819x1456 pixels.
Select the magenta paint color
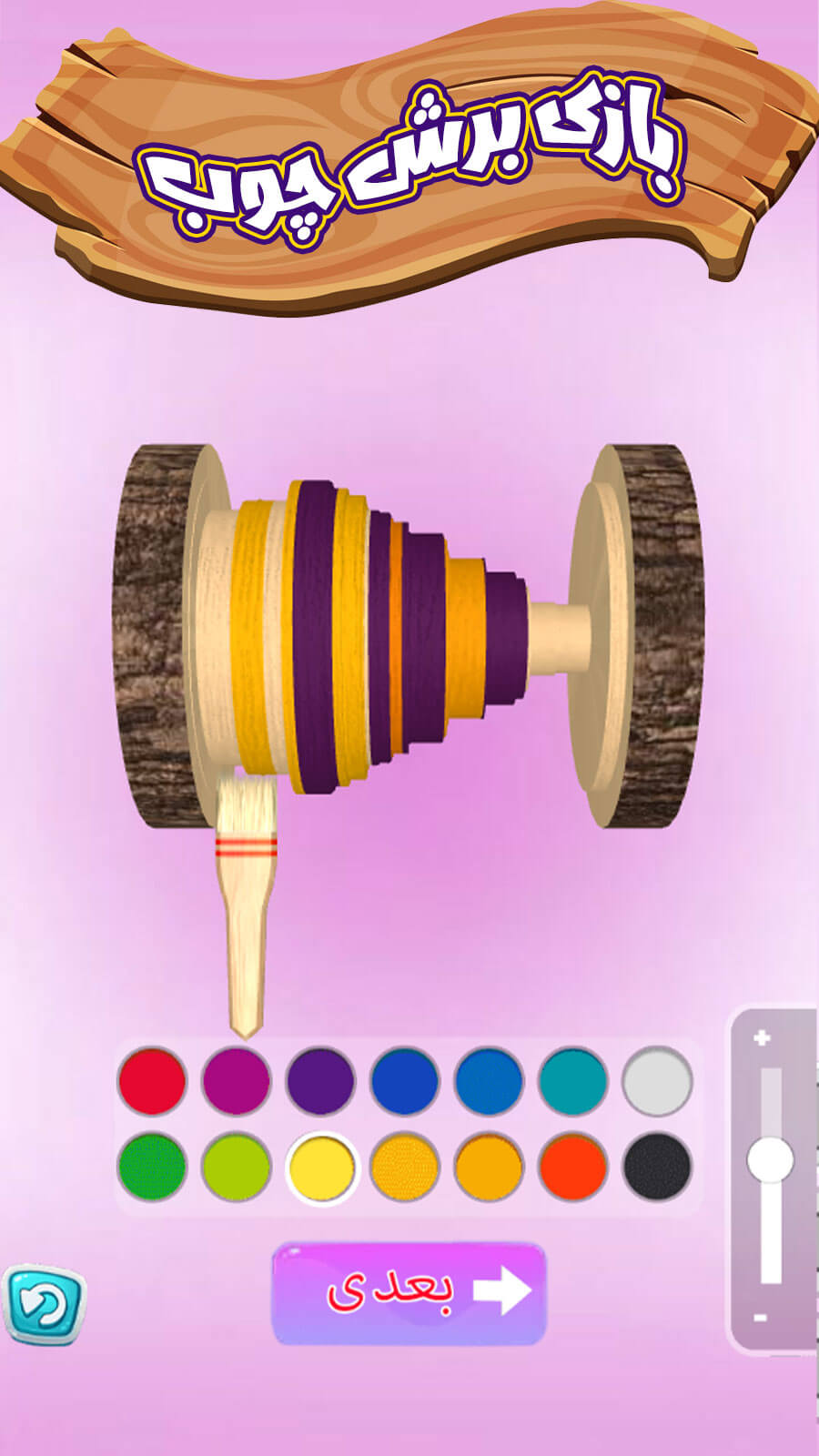[236, 1081]
